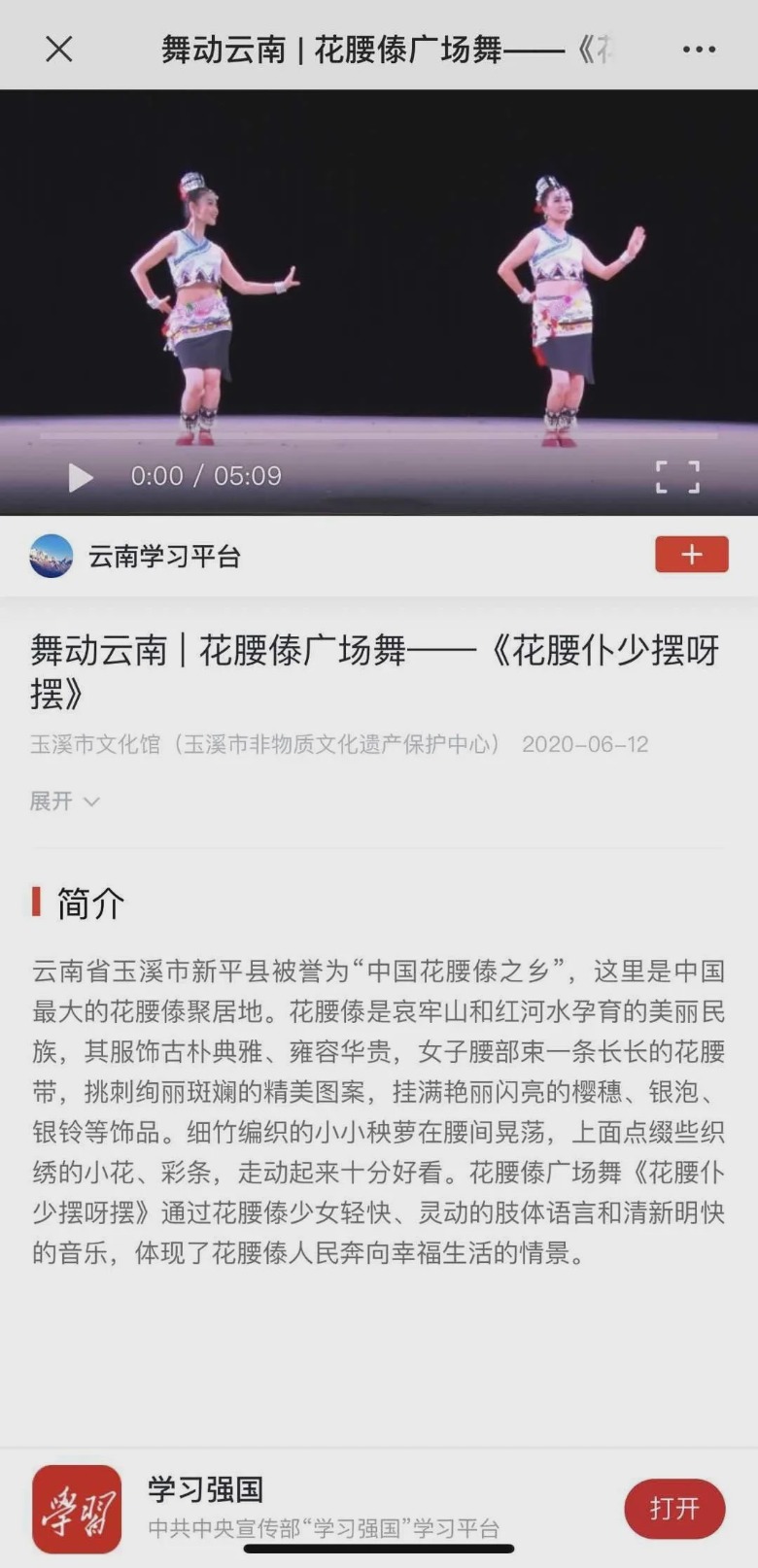Enter fullscreen video mode

[x=677, y=477]
